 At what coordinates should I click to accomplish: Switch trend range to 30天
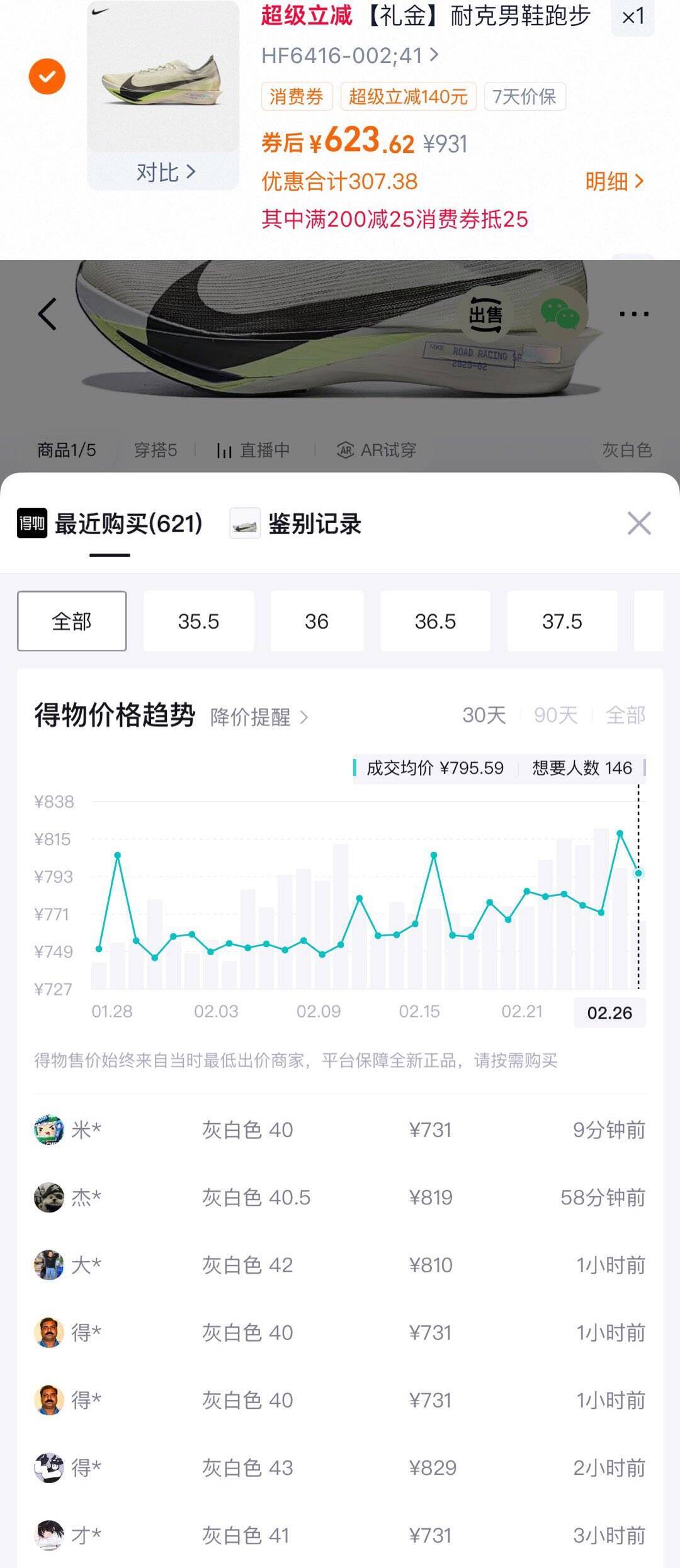click(484, 715)
